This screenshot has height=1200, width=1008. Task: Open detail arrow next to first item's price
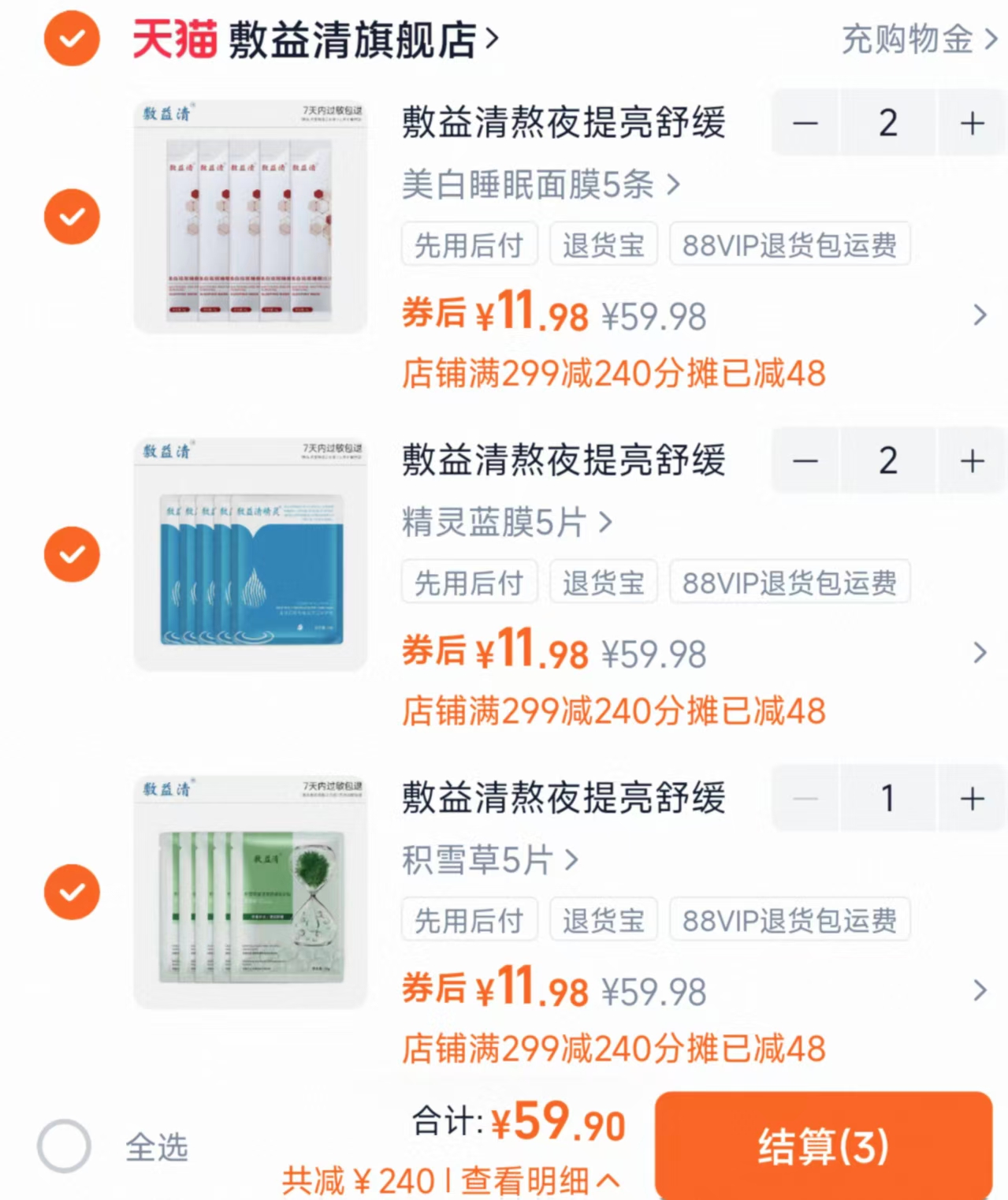coord(980,315)
